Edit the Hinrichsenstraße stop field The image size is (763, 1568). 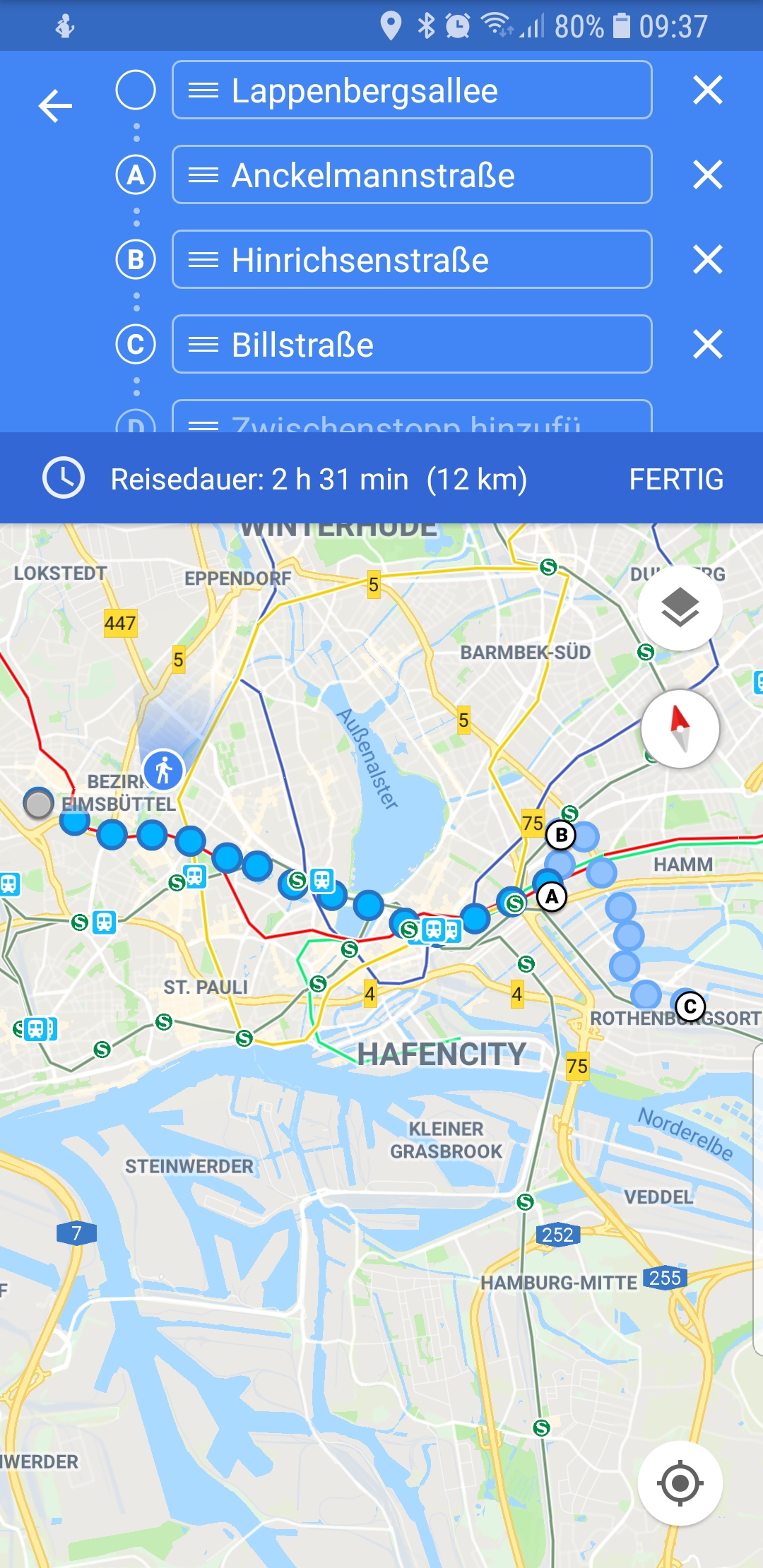pos(411,260)
